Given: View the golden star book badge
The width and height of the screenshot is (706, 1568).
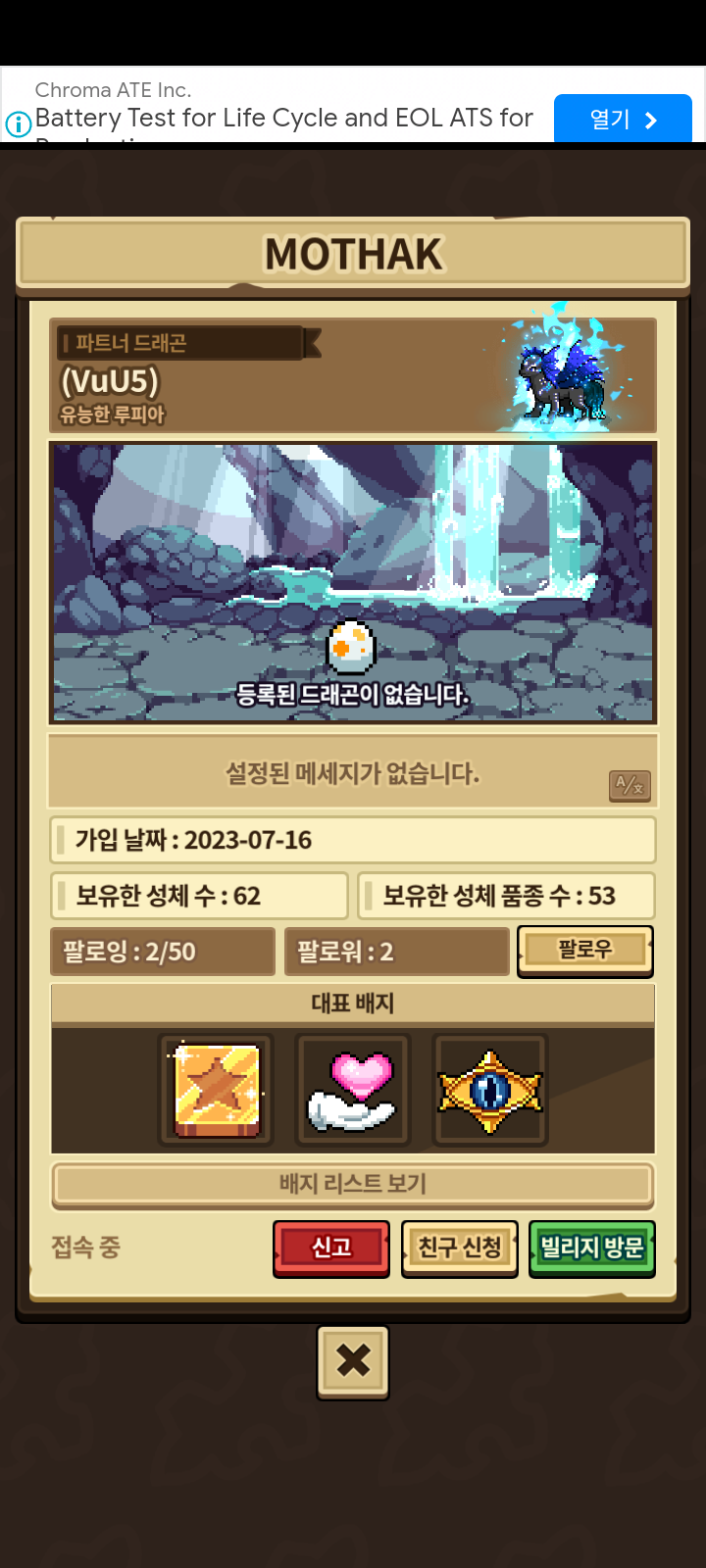Looking at the screenshot, I should point(217,1090).
